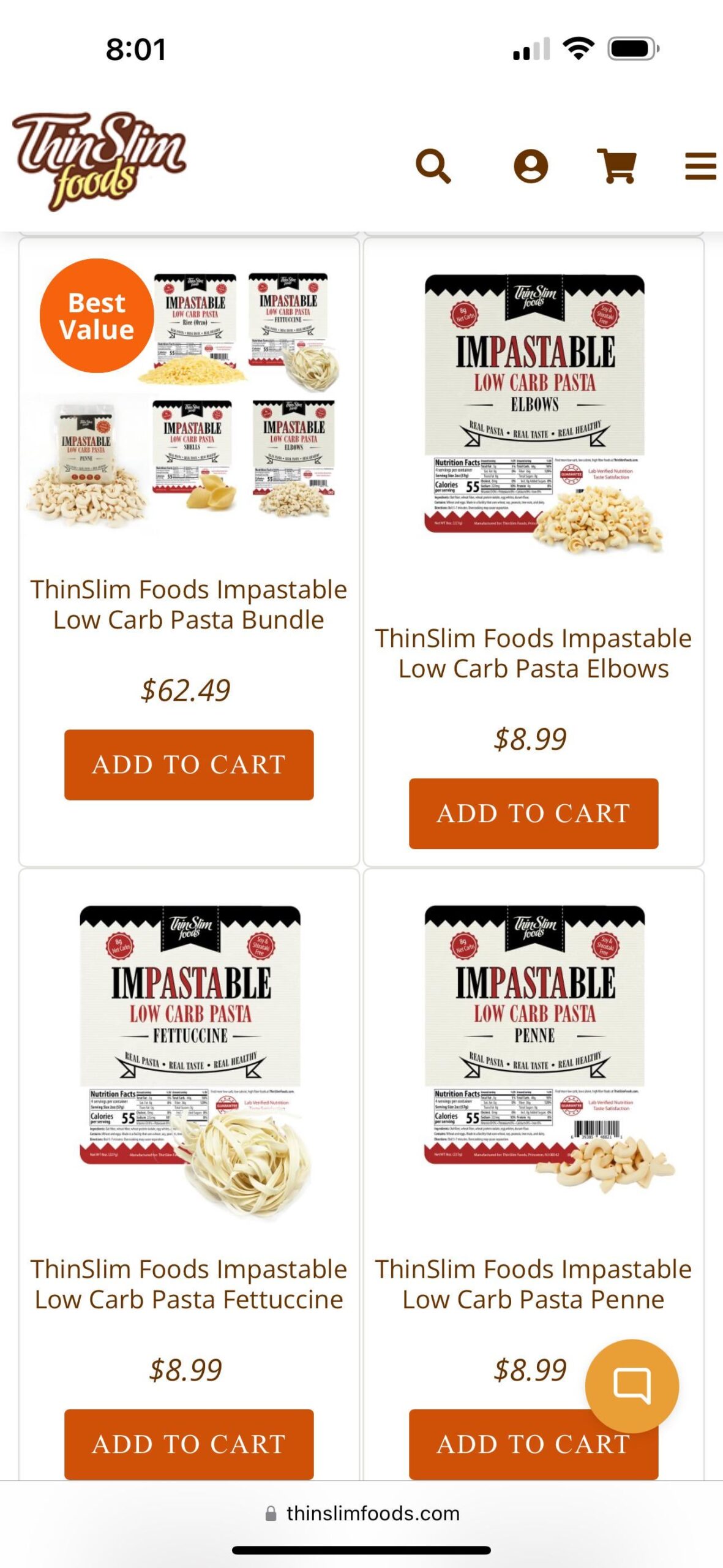This screenshot has height=1568, width=723.
Task: Tap the ThinSlim Foods logo
Action: point(99,161)
